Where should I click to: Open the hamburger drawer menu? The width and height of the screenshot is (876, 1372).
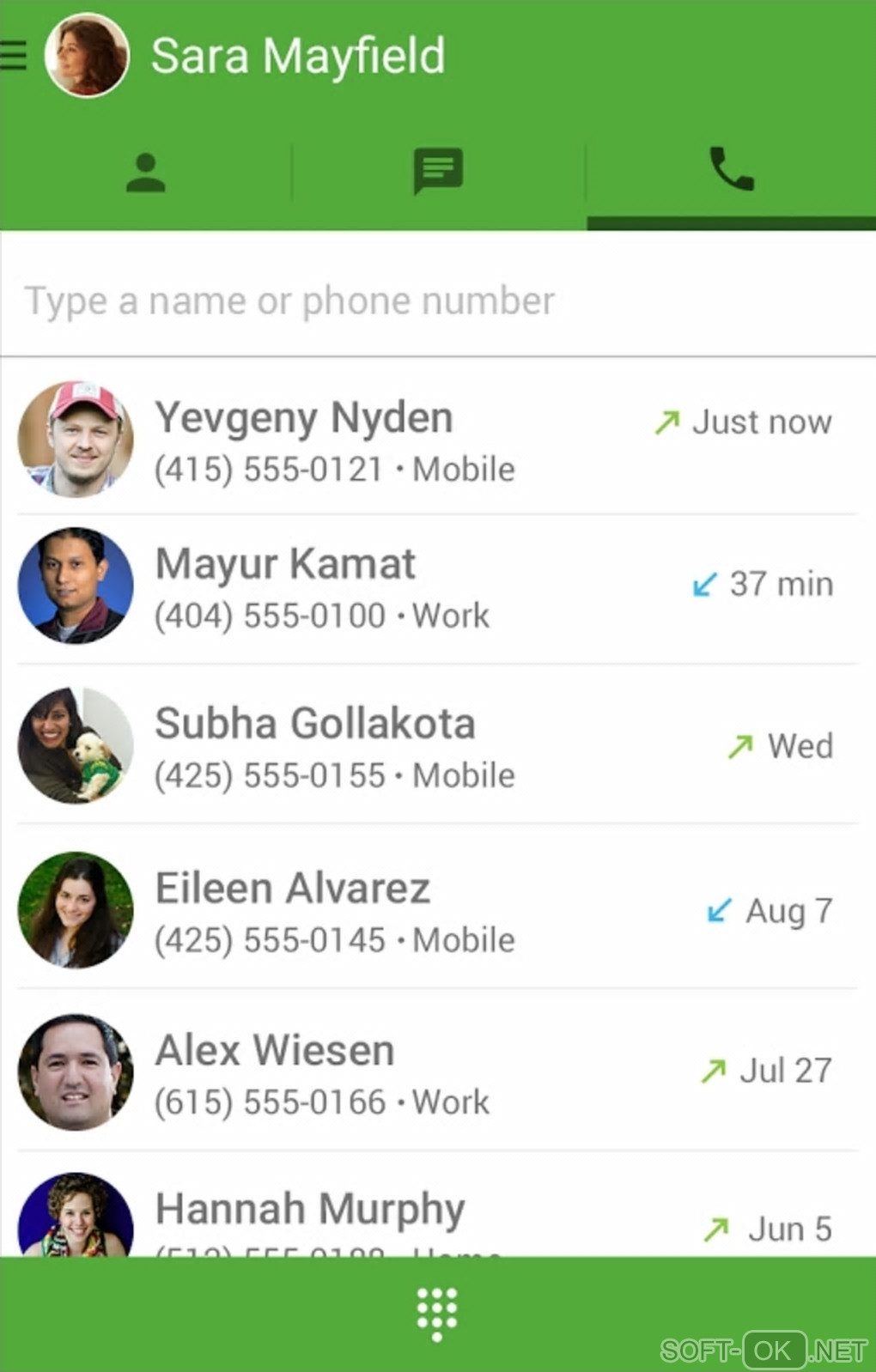(13, 55)
